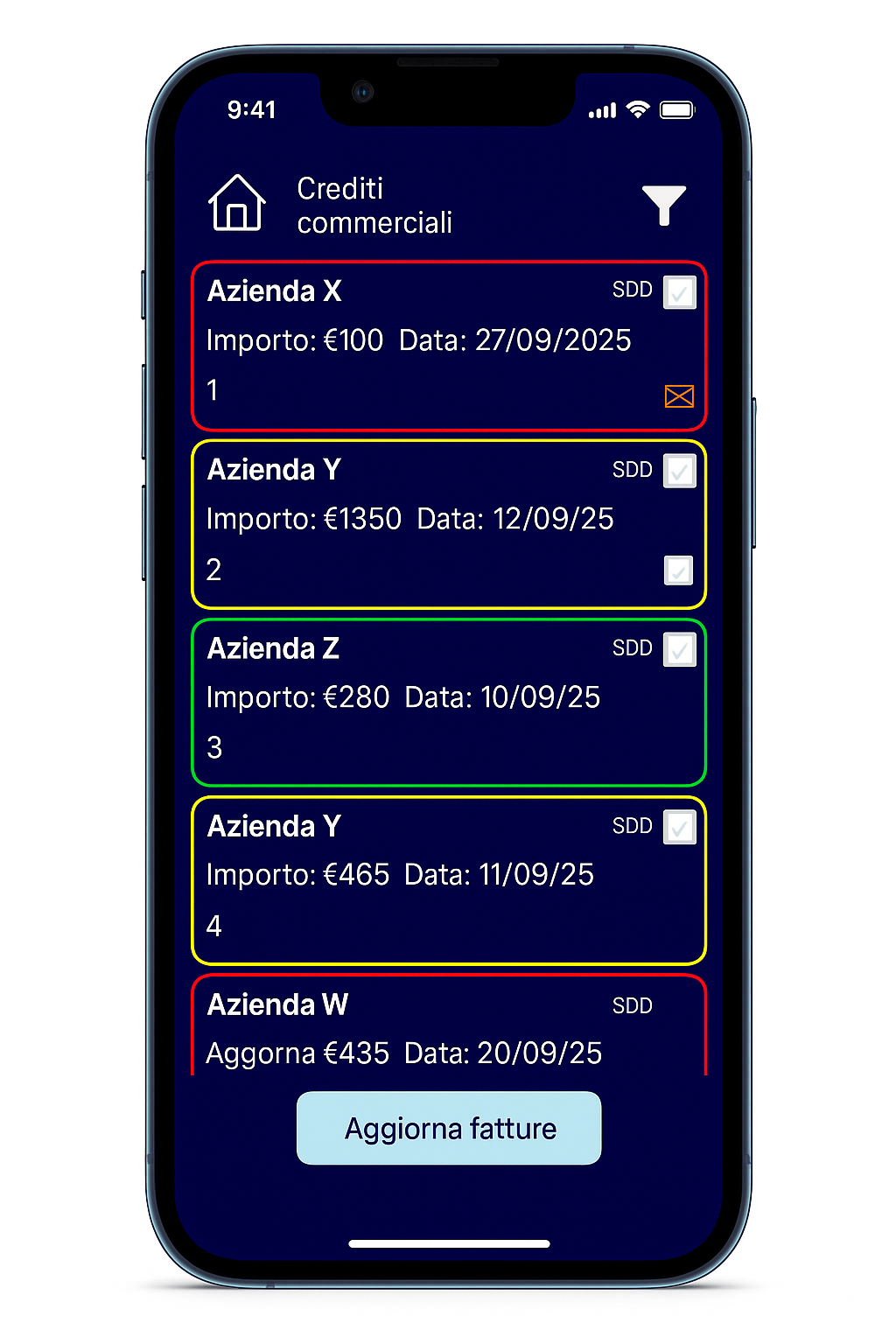This screenshot has width=896, height=1344.
Task: Open the Azienda W €435 invoice card
Action: point(420,1028)
